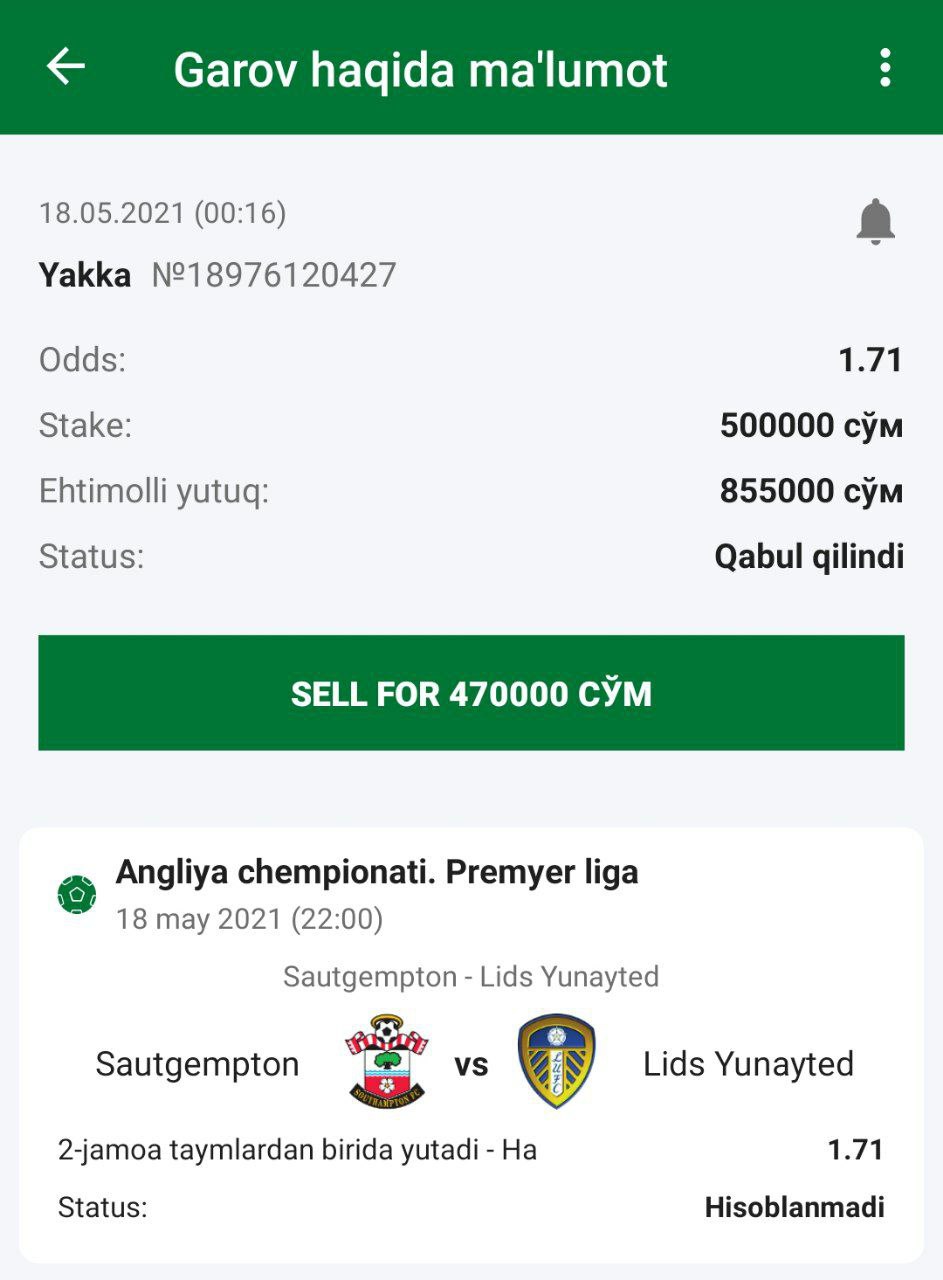Tap the bet notification bell
This screenshot has width=943, height=1280.
coord(875,221)
